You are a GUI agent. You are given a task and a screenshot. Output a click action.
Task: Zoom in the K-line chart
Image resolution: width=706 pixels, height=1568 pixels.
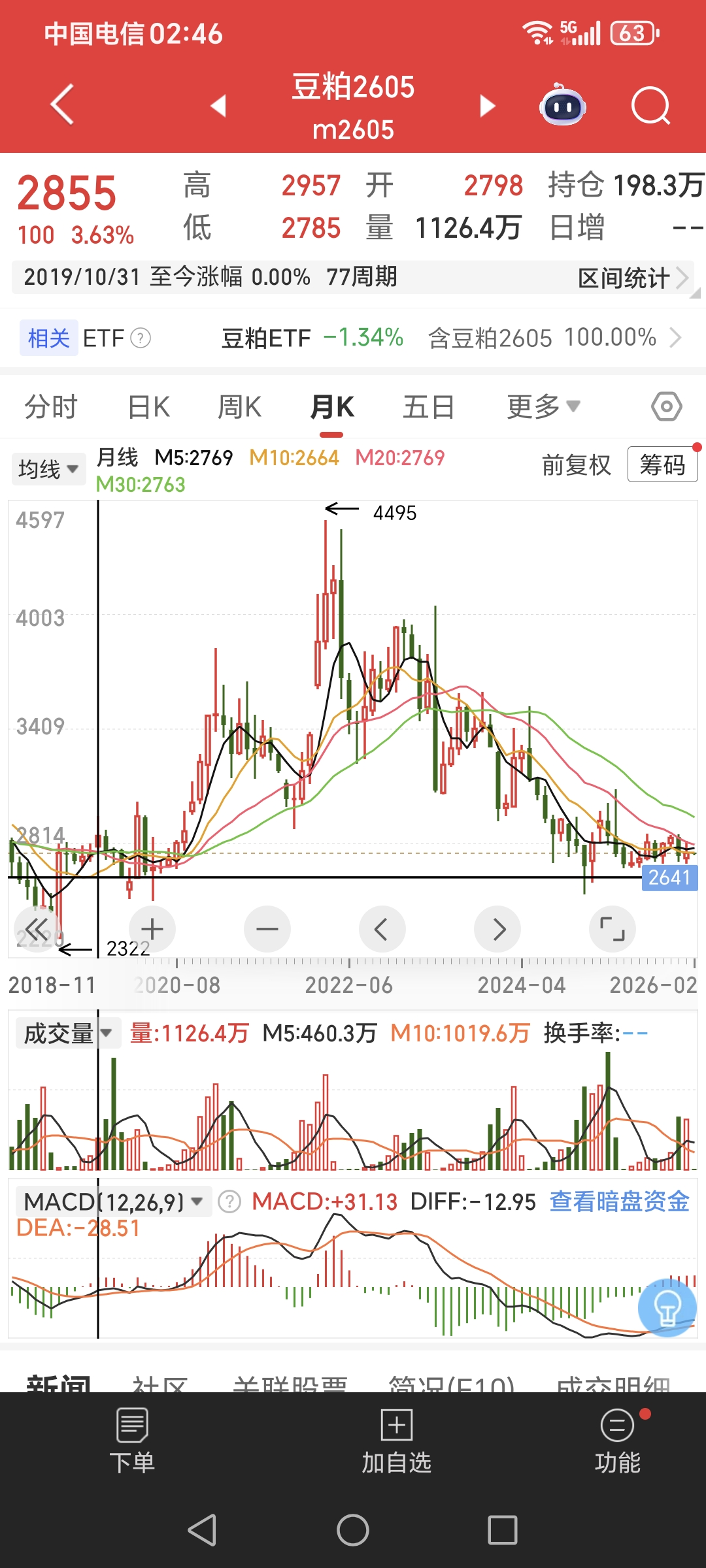[x=152, y=928]
